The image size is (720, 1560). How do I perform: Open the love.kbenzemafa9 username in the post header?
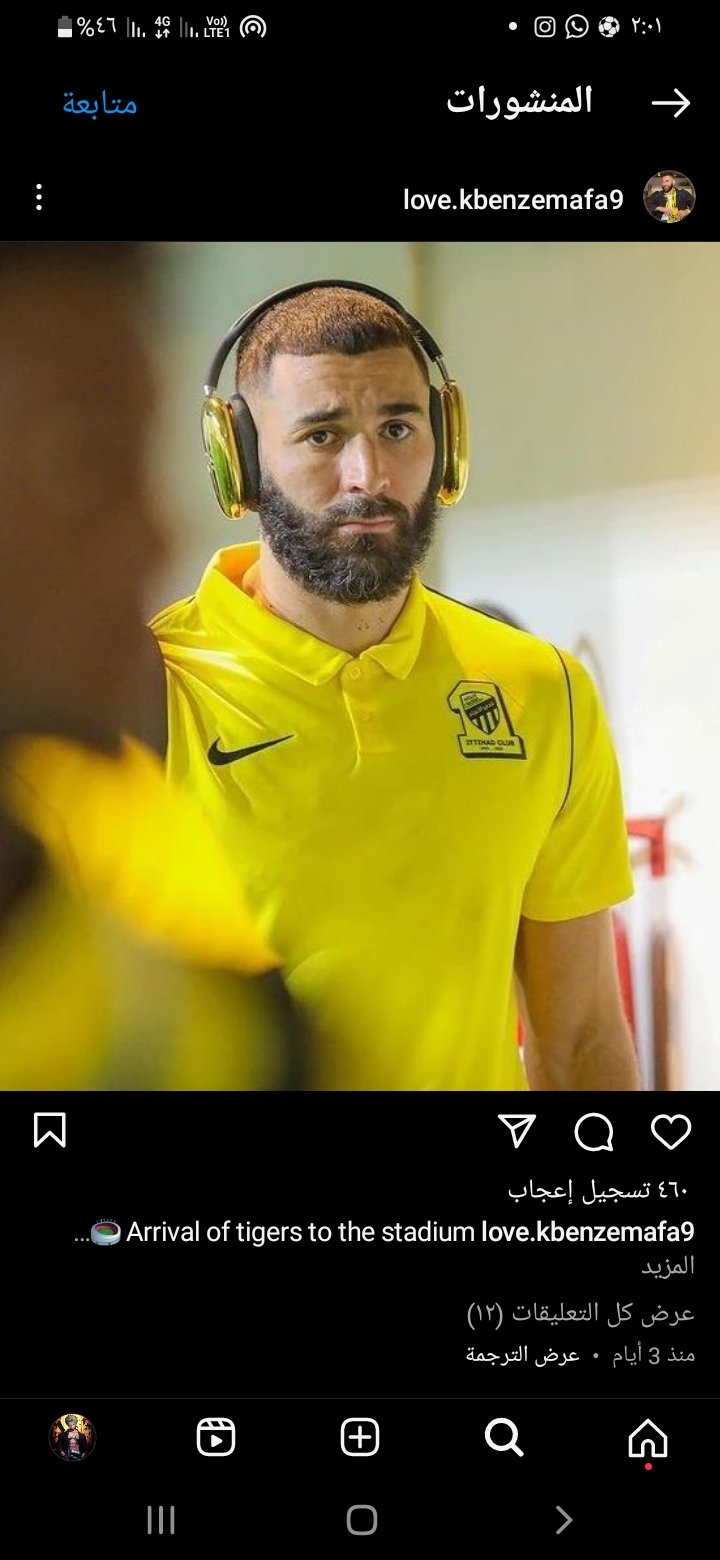[513, 199]
